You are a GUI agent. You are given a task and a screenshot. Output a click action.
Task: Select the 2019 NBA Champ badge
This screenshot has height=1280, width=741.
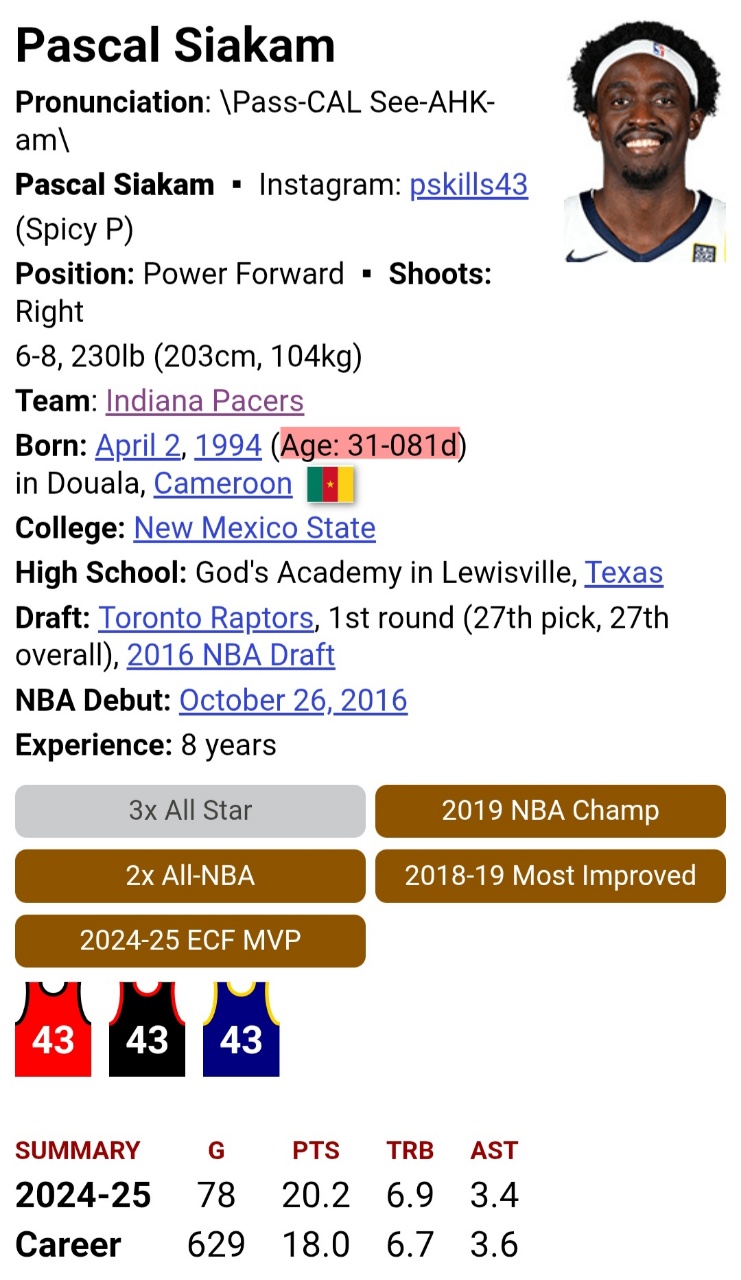point(550,811)
